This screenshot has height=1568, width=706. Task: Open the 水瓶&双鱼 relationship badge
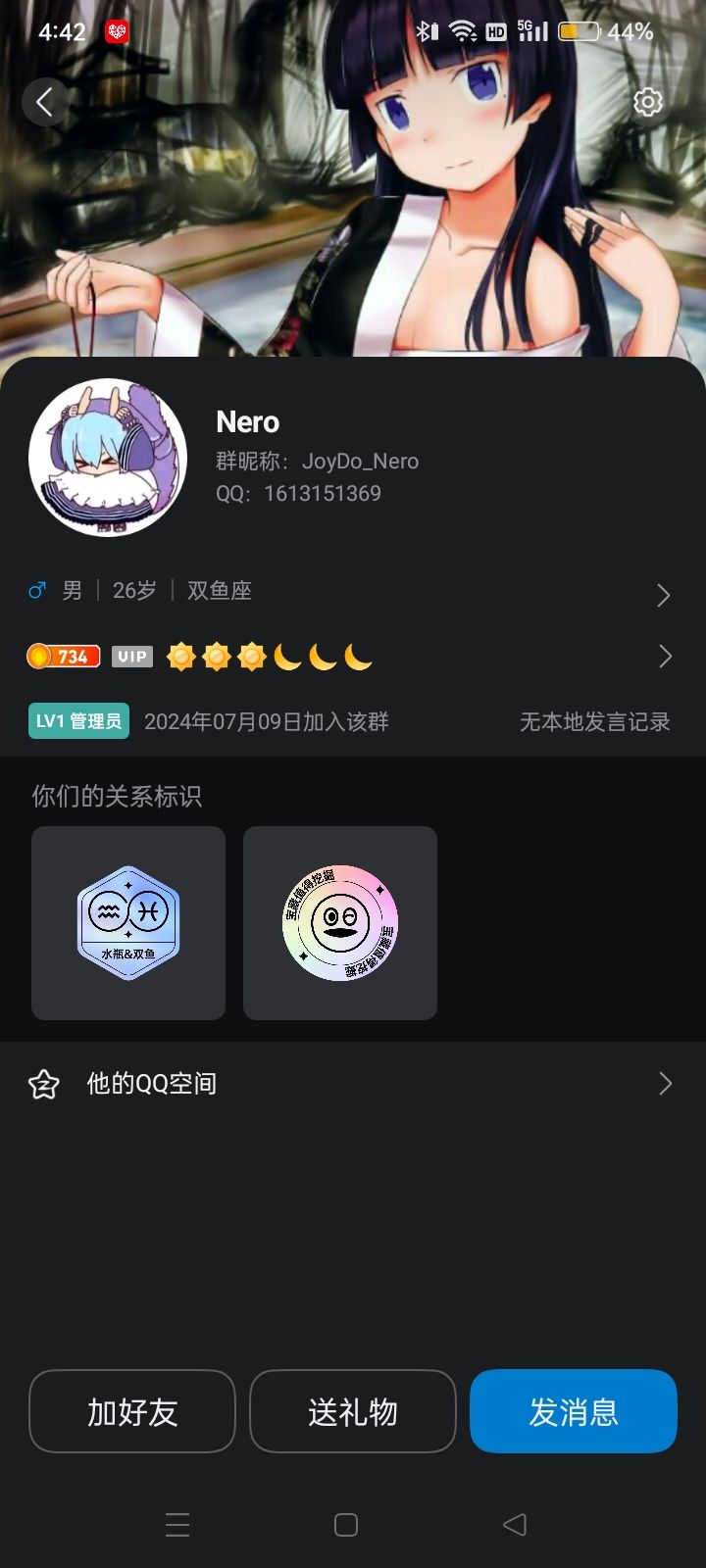[x=127, y=921]
